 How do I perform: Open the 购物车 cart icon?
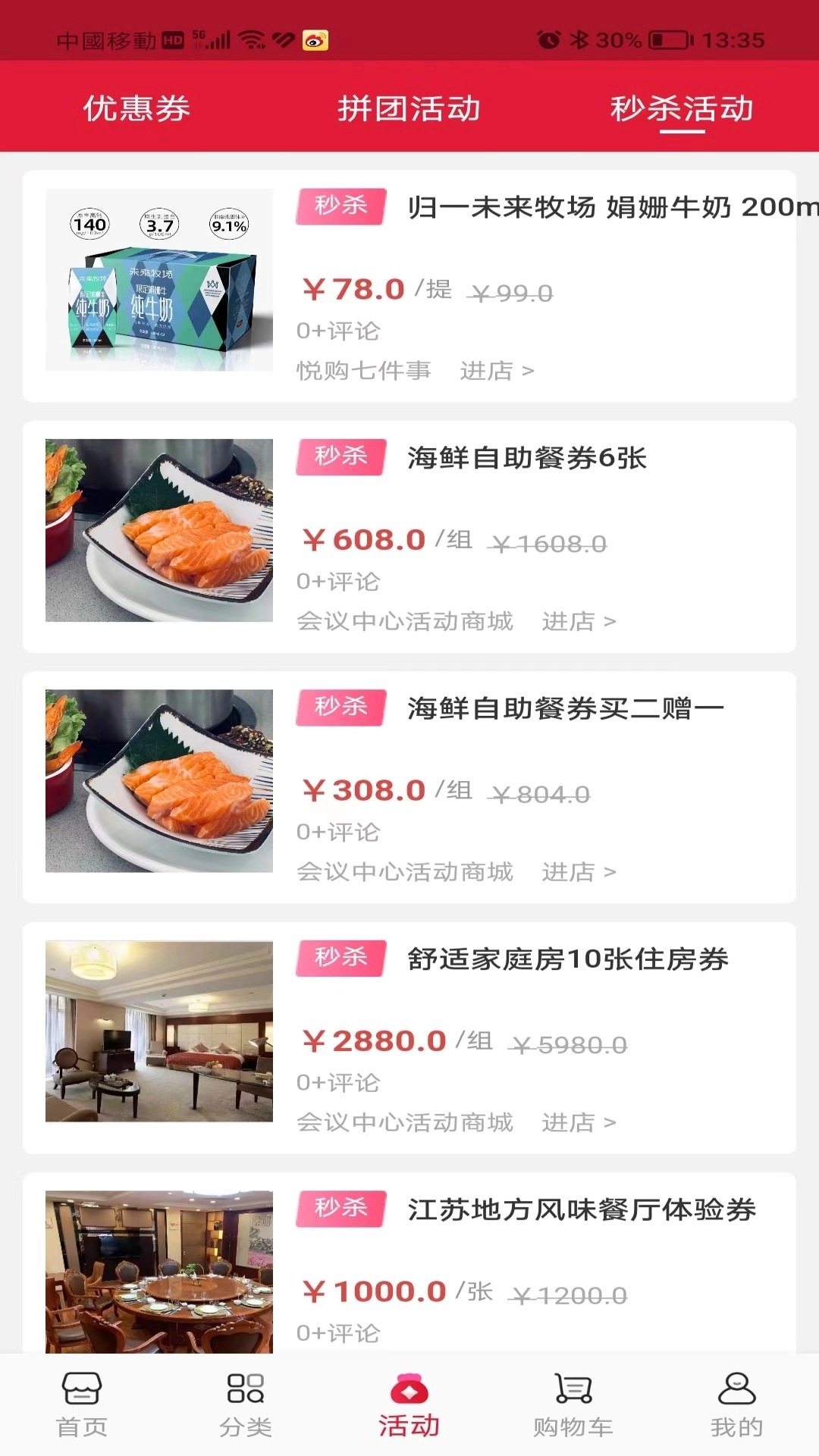(x=573, y=1407)
